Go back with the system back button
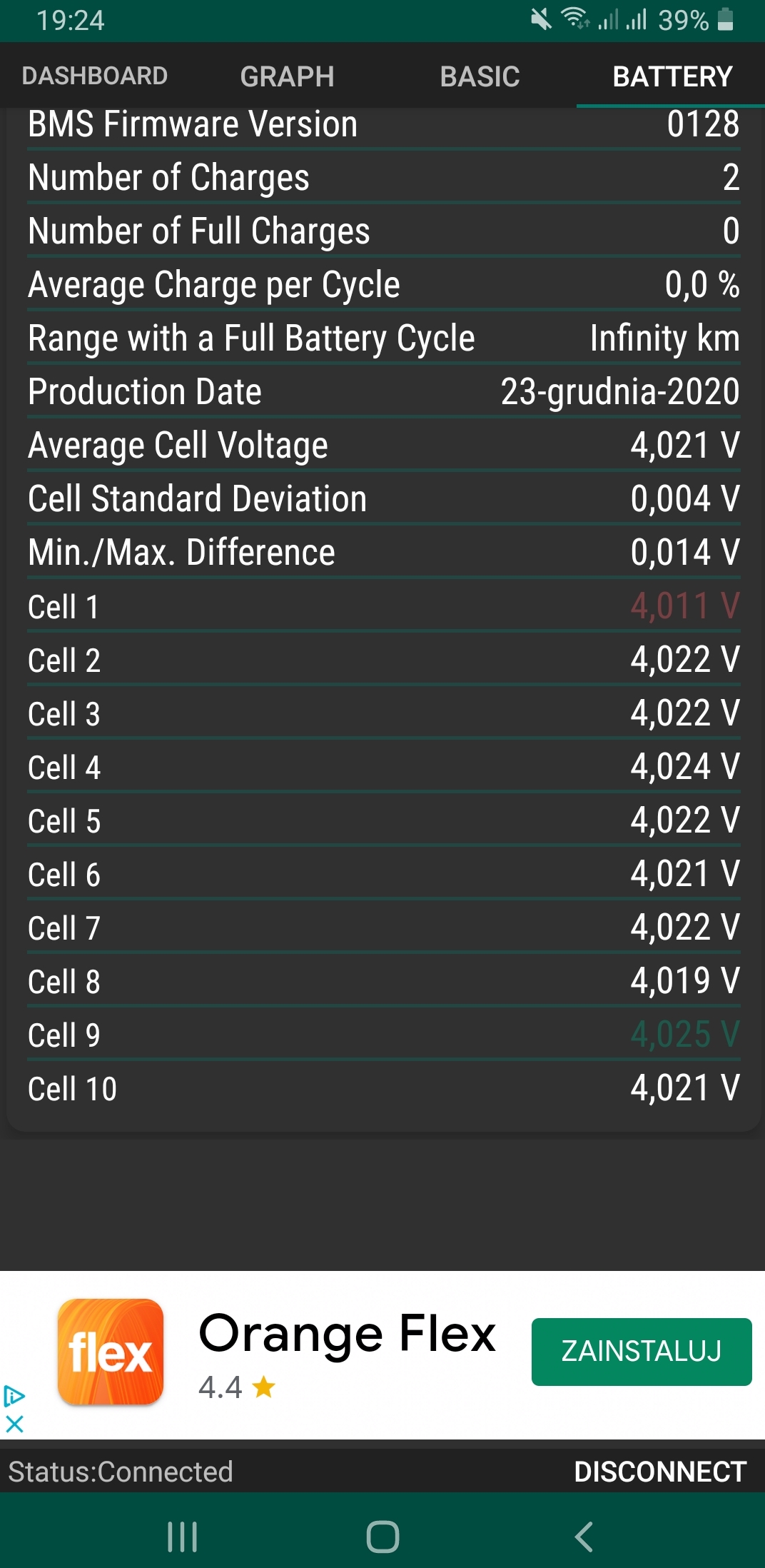The image size is (765, 1568). pyautogui.click(x=584, y=1537)
